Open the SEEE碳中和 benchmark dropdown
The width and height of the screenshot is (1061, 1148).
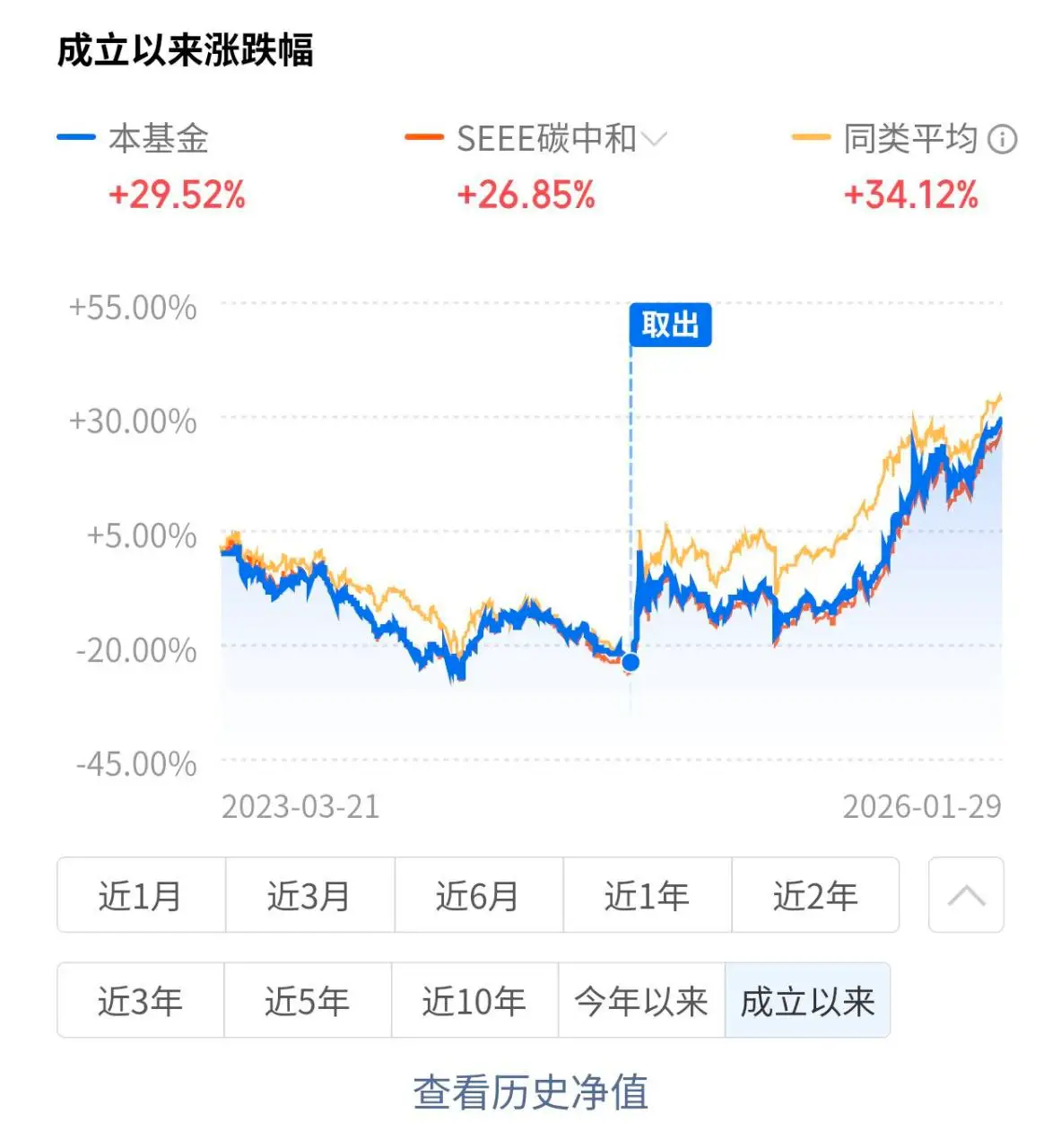pyautogui.click(x=561, y=139)
